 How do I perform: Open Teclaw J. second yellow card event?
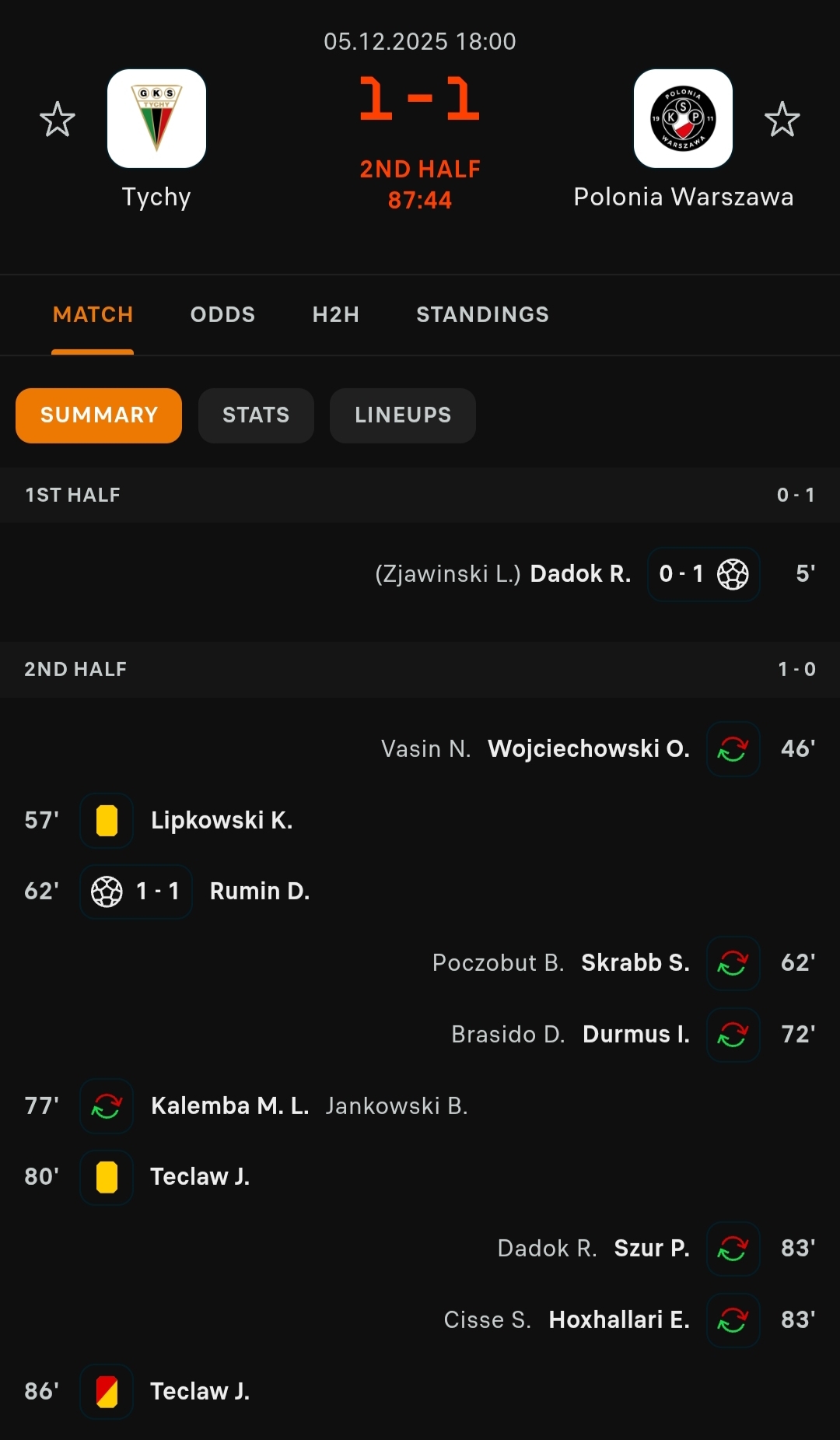click(199, 1391)
